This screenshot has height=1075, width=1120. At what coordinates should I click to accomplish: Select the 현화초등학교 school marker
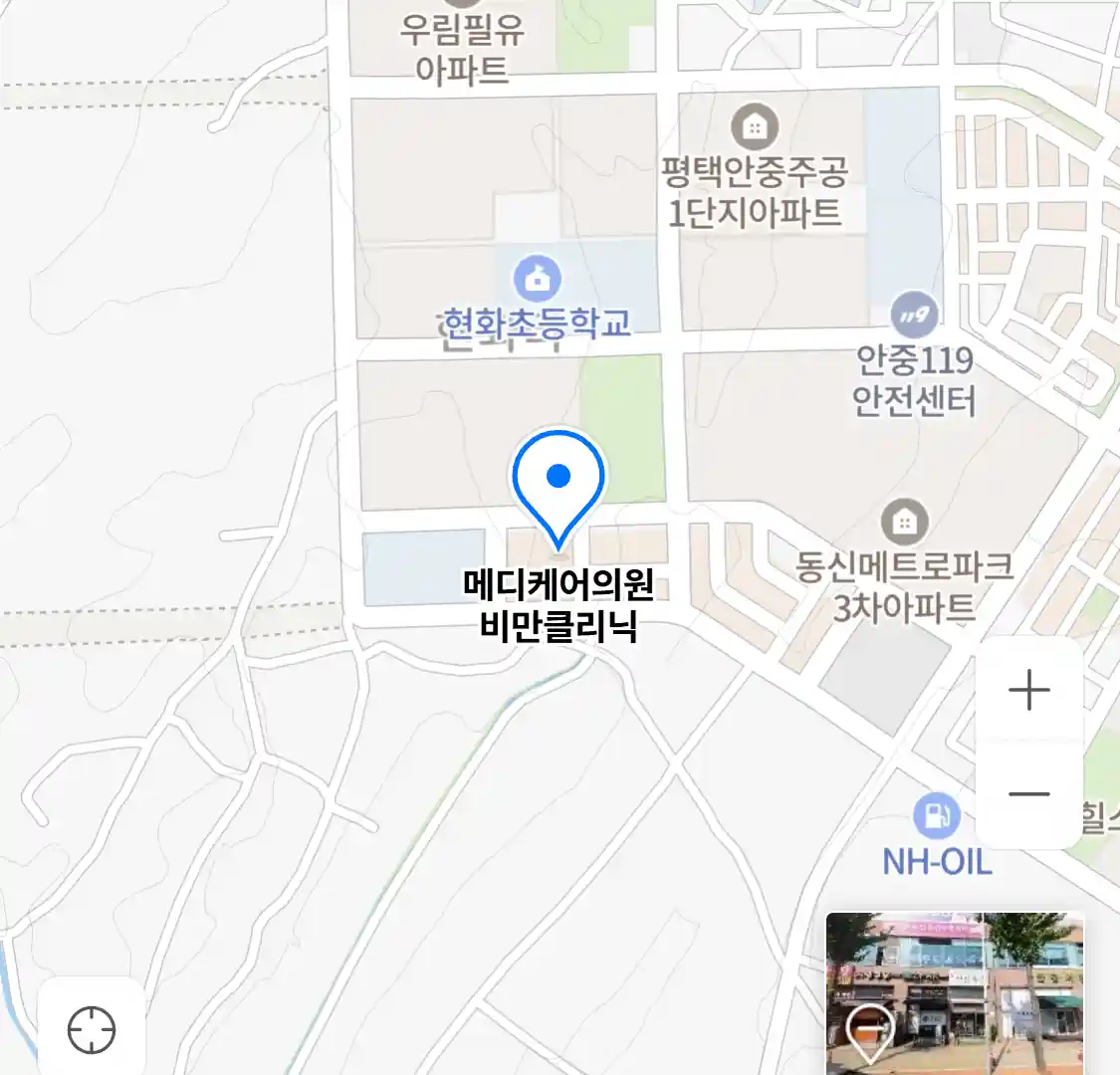pyautogui.click(x=538, y=280)
